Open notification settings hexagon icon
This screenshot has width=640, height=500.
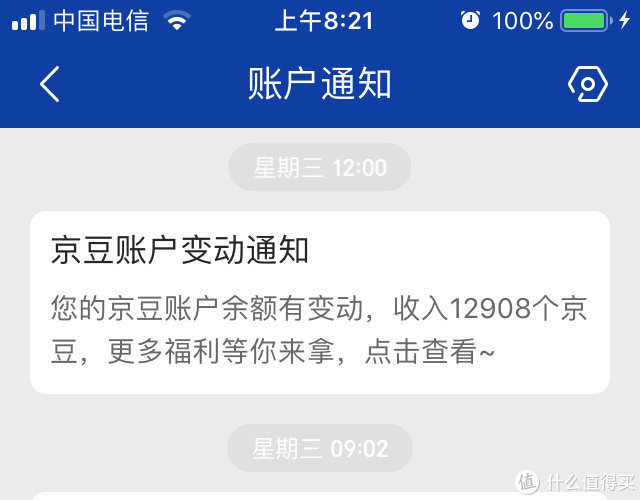coord(587,84)
